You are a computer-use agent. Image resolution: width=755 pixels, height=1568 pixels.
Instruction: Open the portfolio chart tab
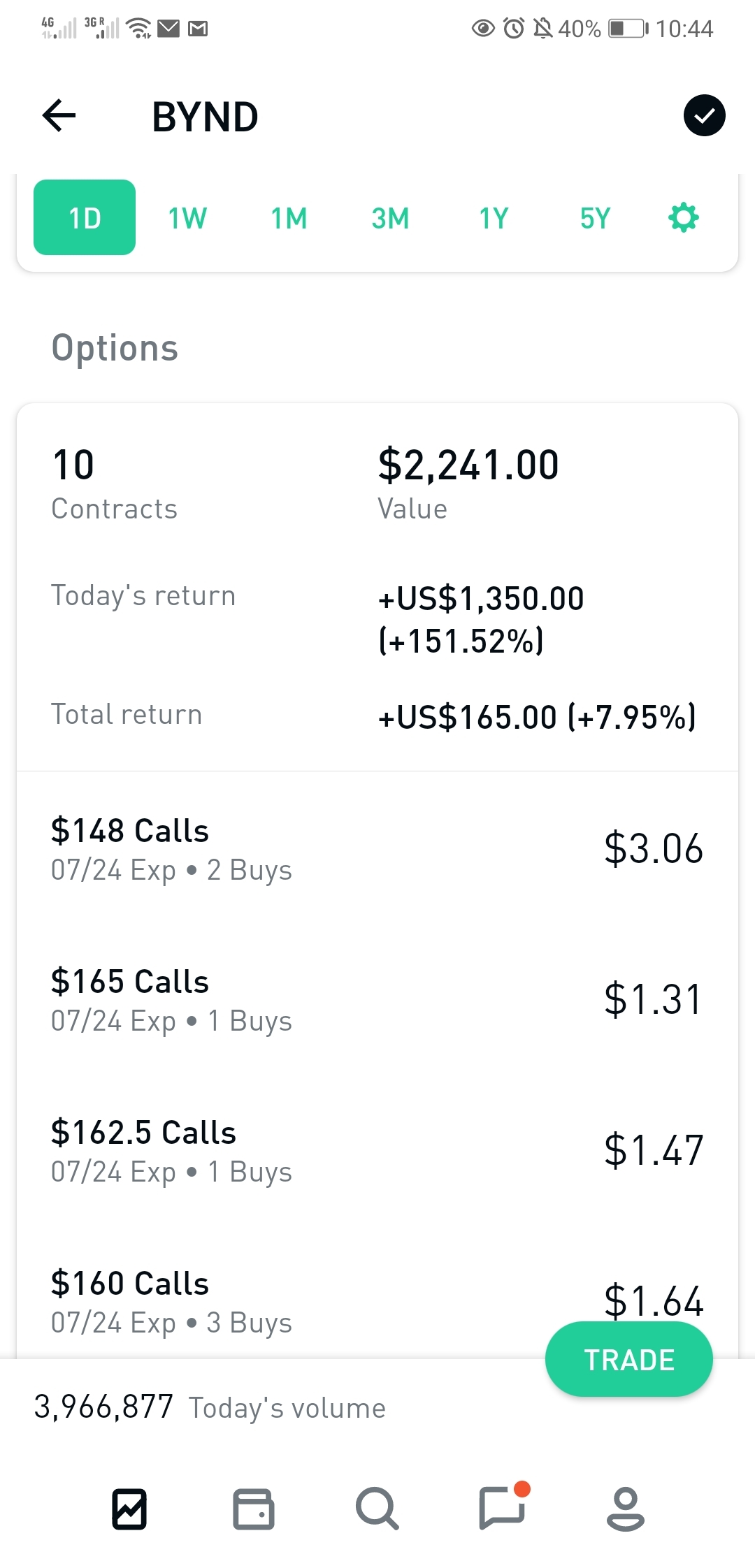point(129,1509)
